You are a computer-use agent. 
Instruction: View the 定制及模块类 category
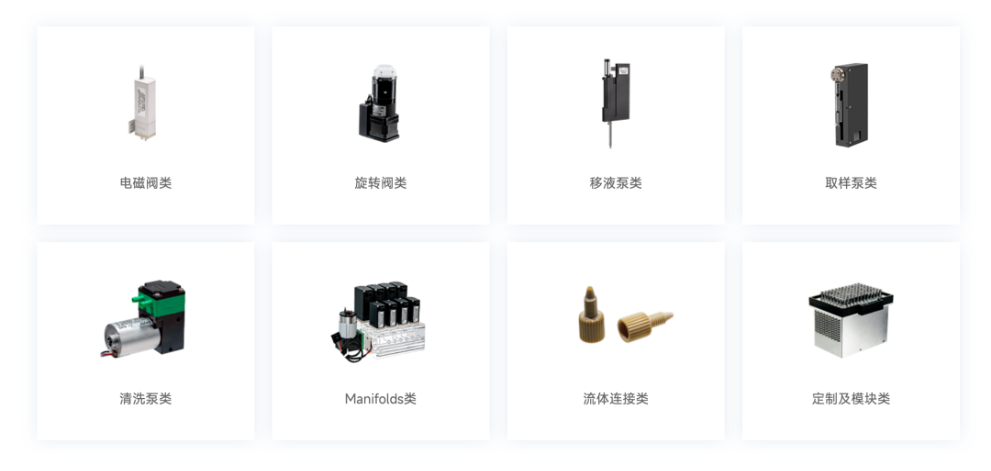[850, 341]
